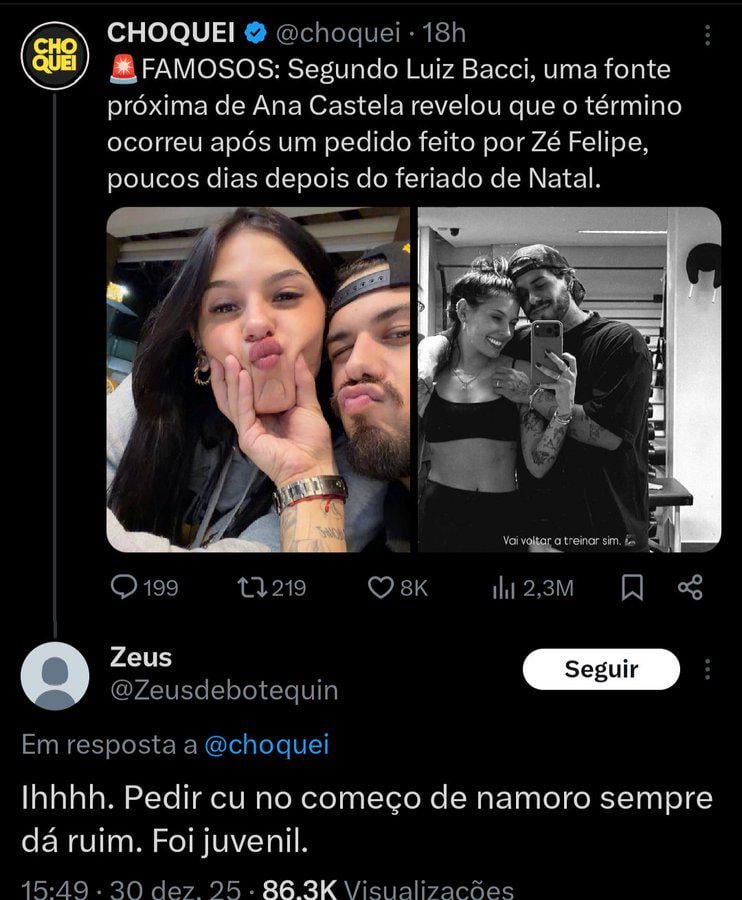The image size is (742, 900).
Task: Open the CHOQUEI profile avatar
Action: coord(56,56)
